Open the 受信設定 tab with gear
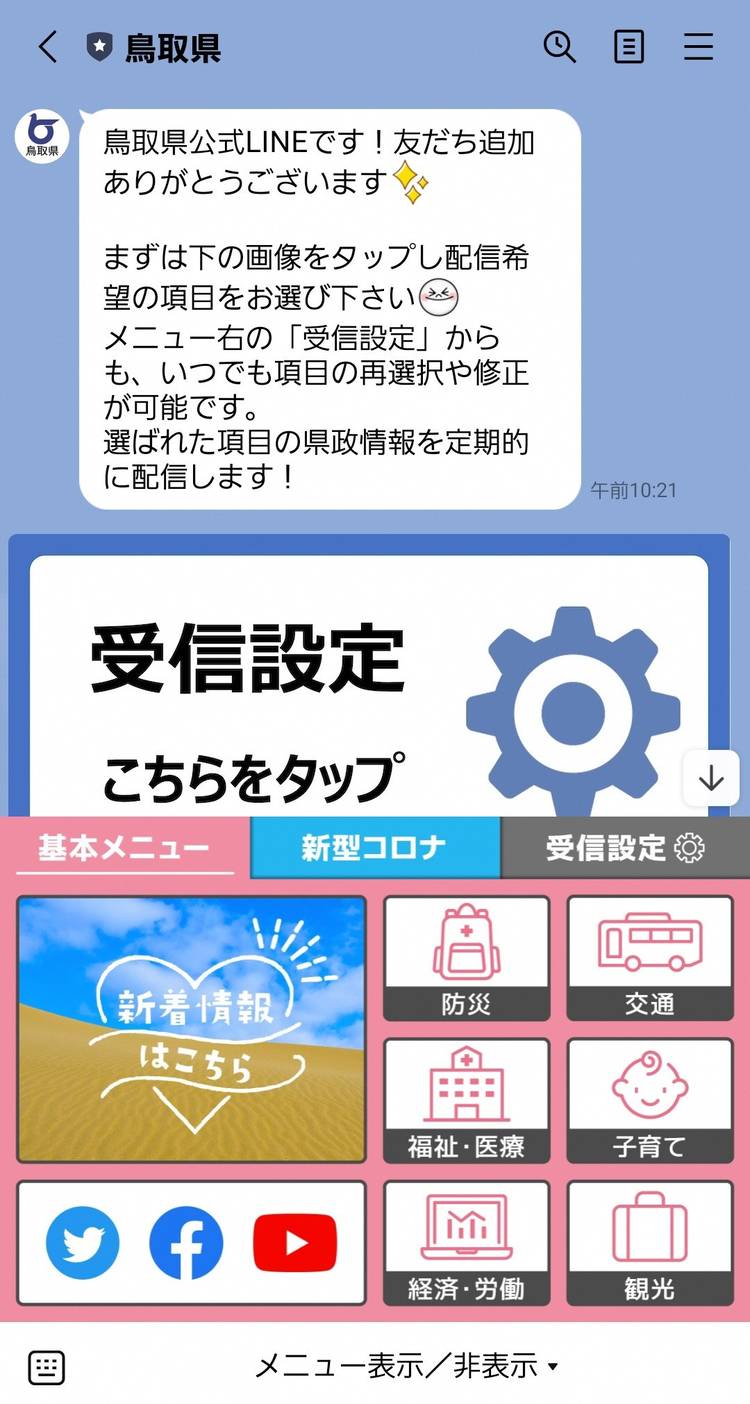Screen dimensions: 750x1404 625,848
